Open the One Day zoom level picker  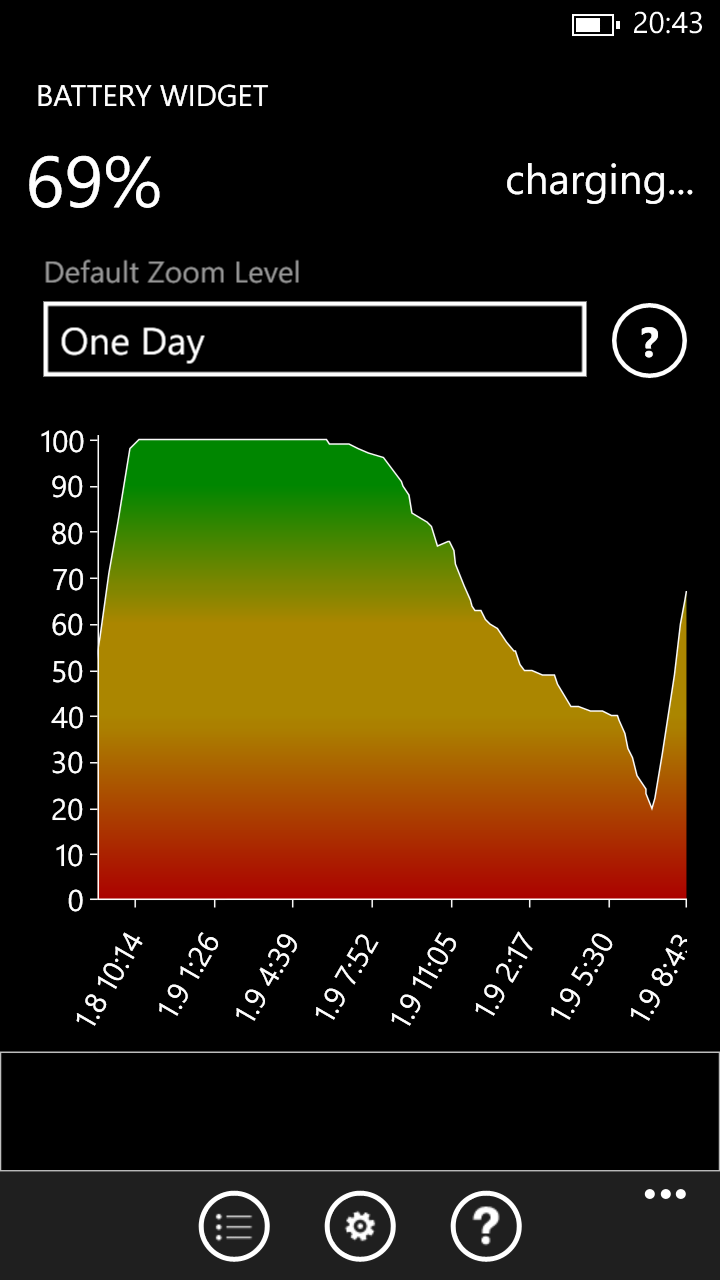tap(315, 340)
